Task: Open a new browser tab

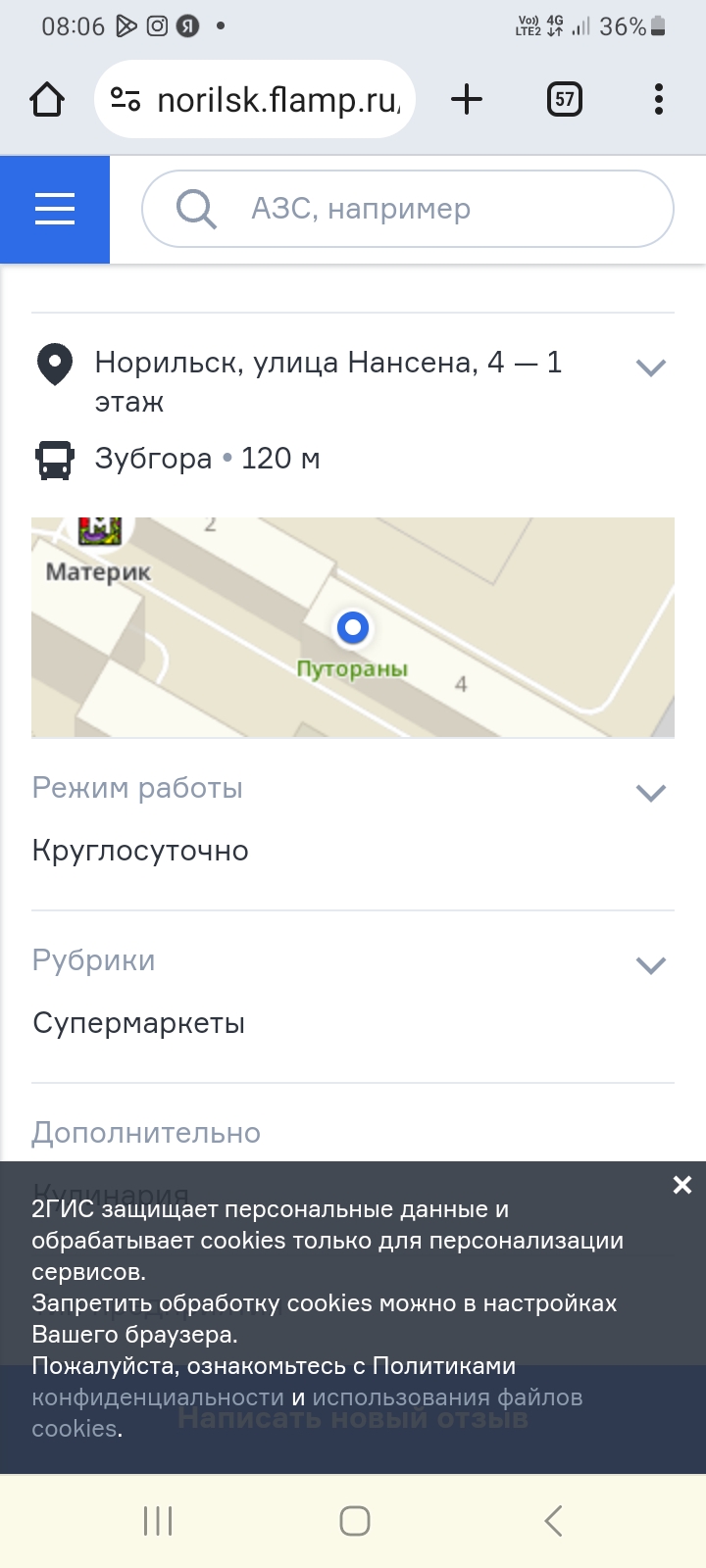Action: click(467, 99)
